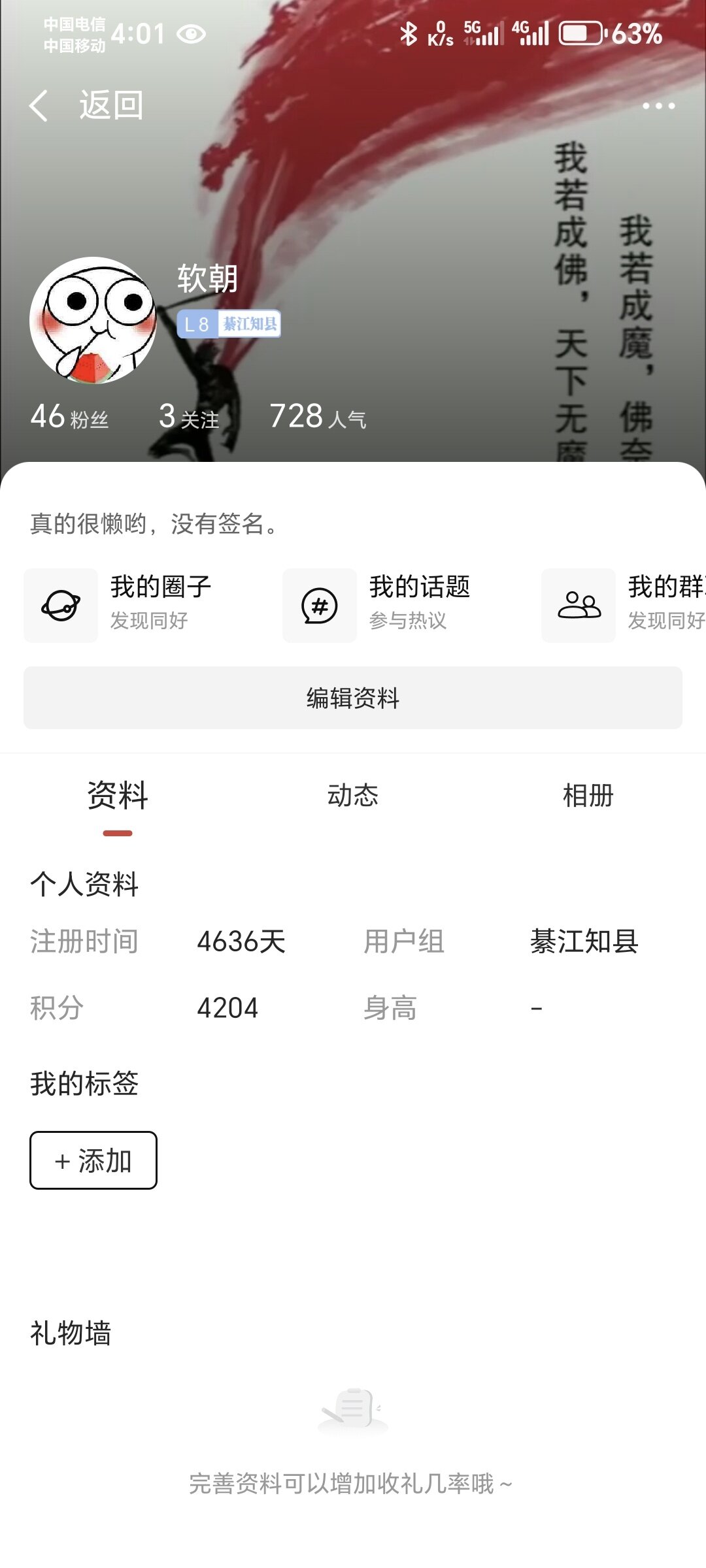The height and width of the screenshot is (1568, 706).
Task: Add a new tag with + 添加
Action: click(x=93, y=1160)
